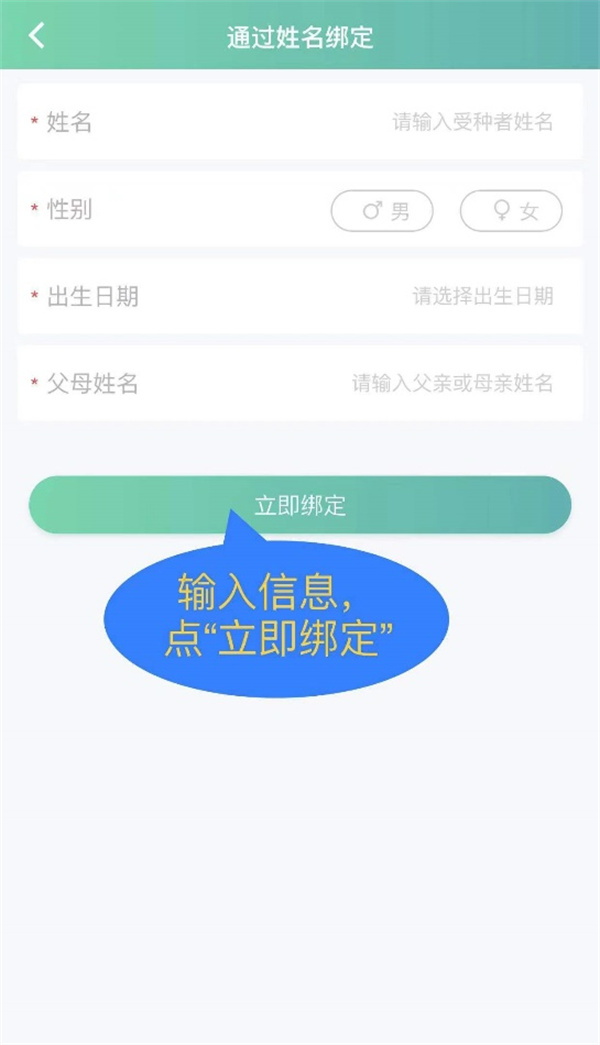The height and width of the screenshot is (1045, 600).
Task: Tap the 姓名 name input field
Action: (300, 122)
